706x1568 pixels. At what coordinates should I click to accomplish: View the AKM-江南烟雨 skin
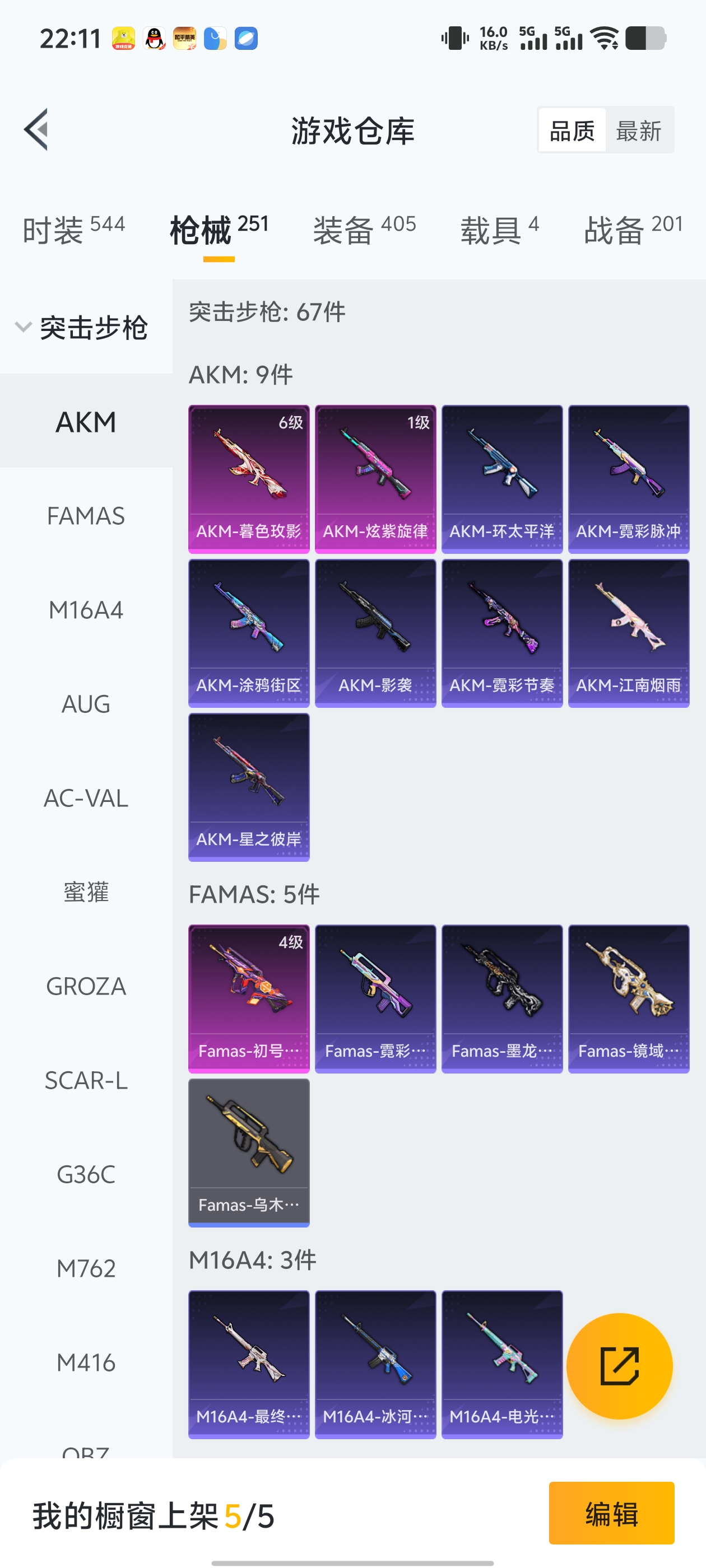tap(628, 632)
